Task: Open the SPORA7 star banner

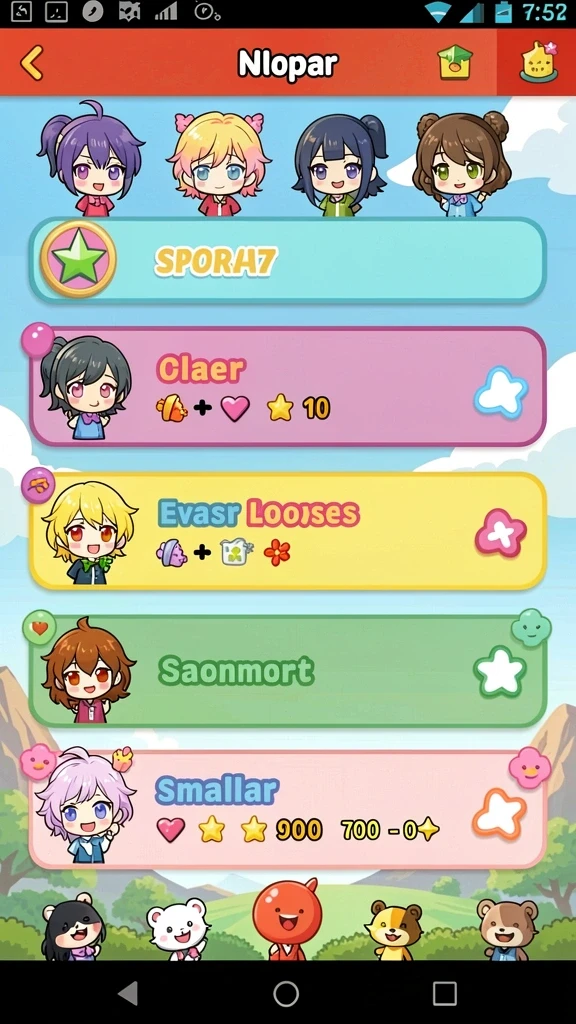Action: point(287,261)
